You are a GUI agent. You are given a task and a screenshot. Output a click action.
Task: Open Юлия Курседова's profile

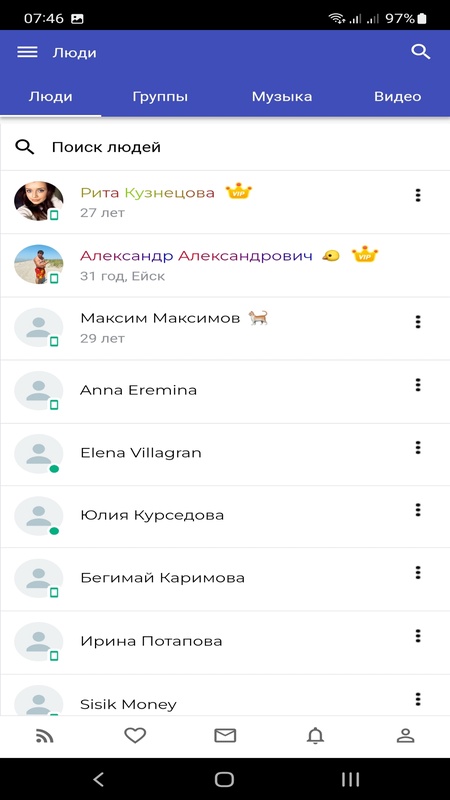pos(225,516)
